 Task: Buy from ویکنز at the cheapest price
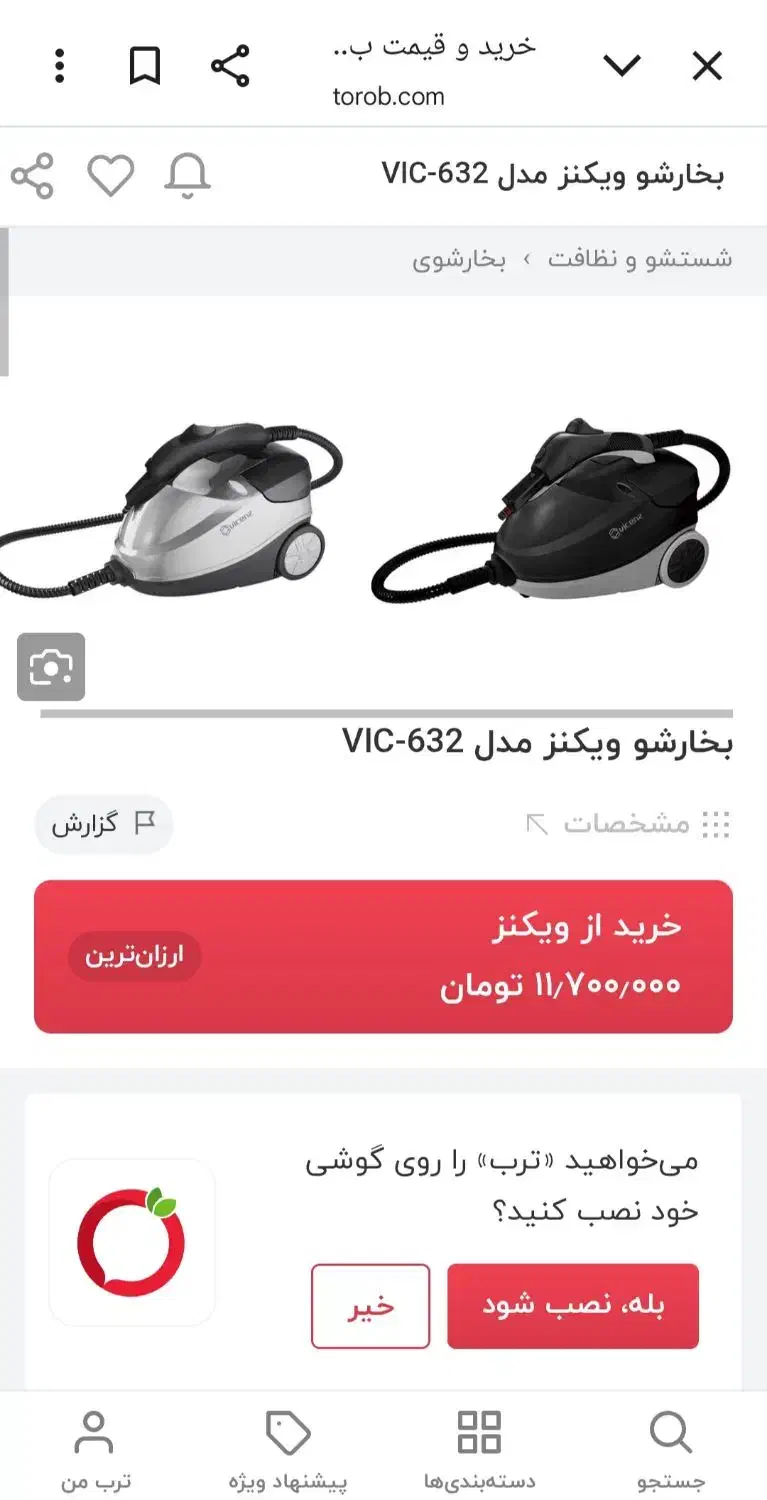pos(383,956)
